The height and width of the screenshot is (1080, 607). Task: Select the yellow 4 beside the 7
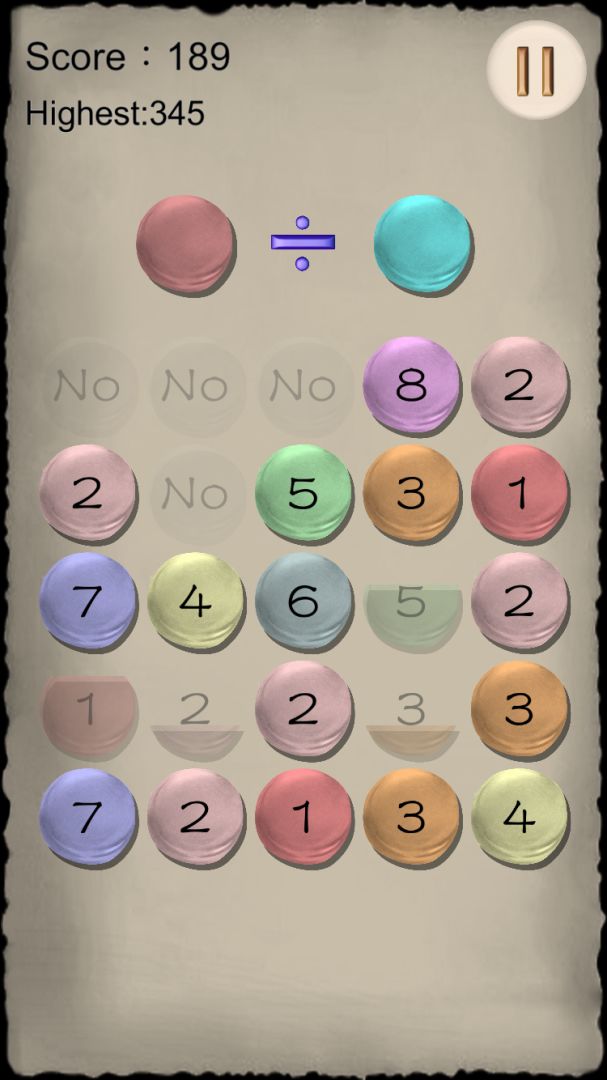point(195,601)
